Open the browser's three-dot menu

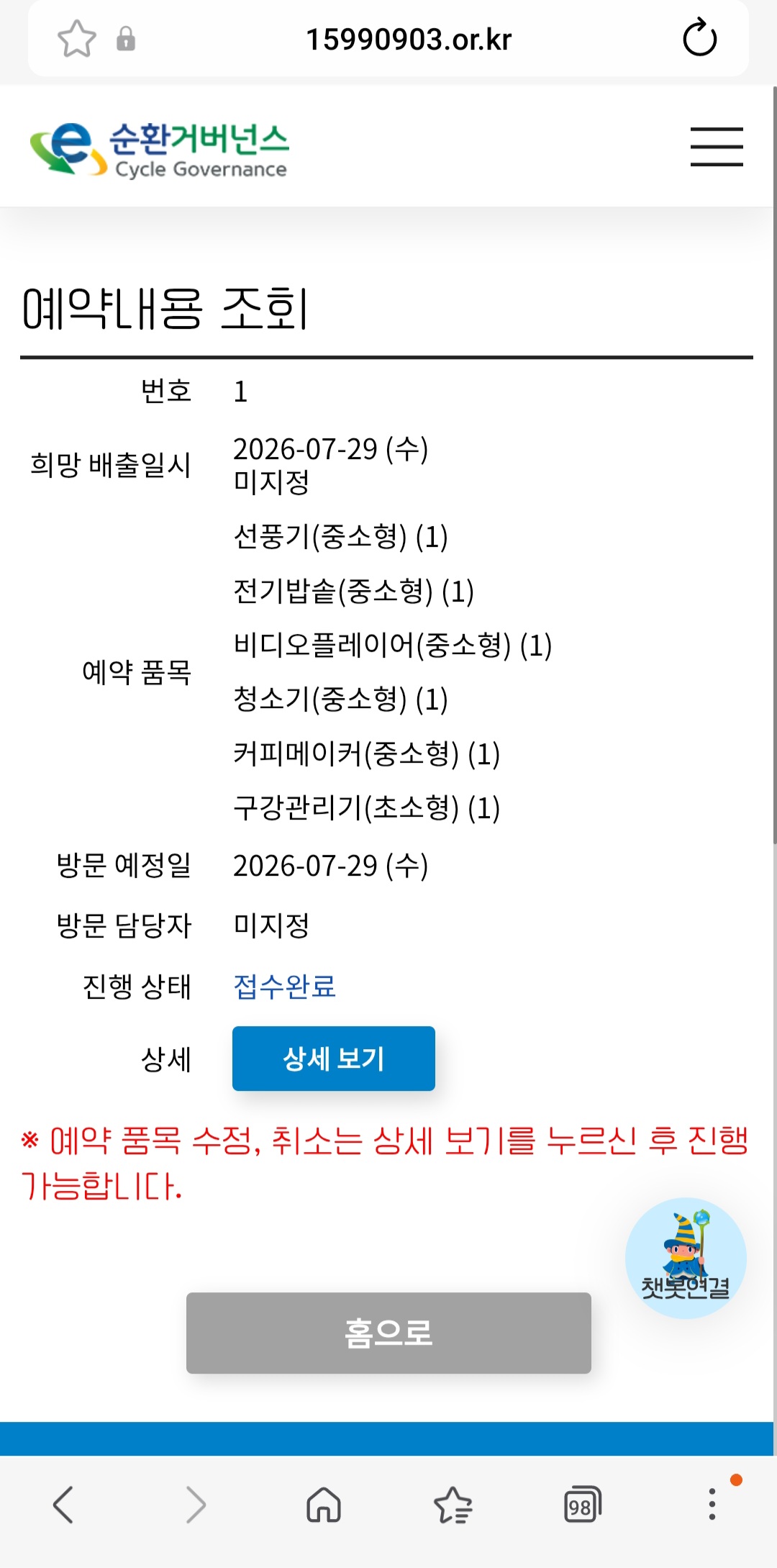point(712,1504)
